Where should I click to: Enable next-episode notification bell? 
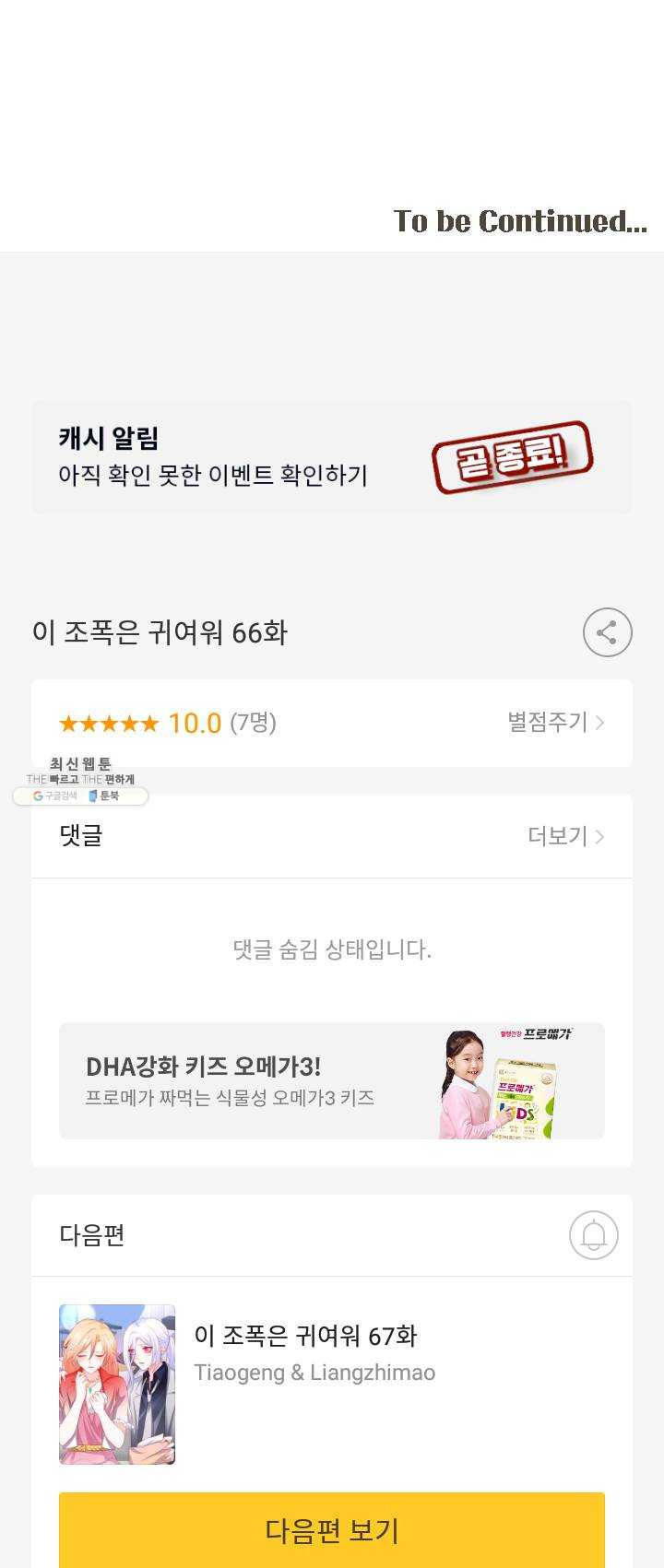[x=593, y=1235]
